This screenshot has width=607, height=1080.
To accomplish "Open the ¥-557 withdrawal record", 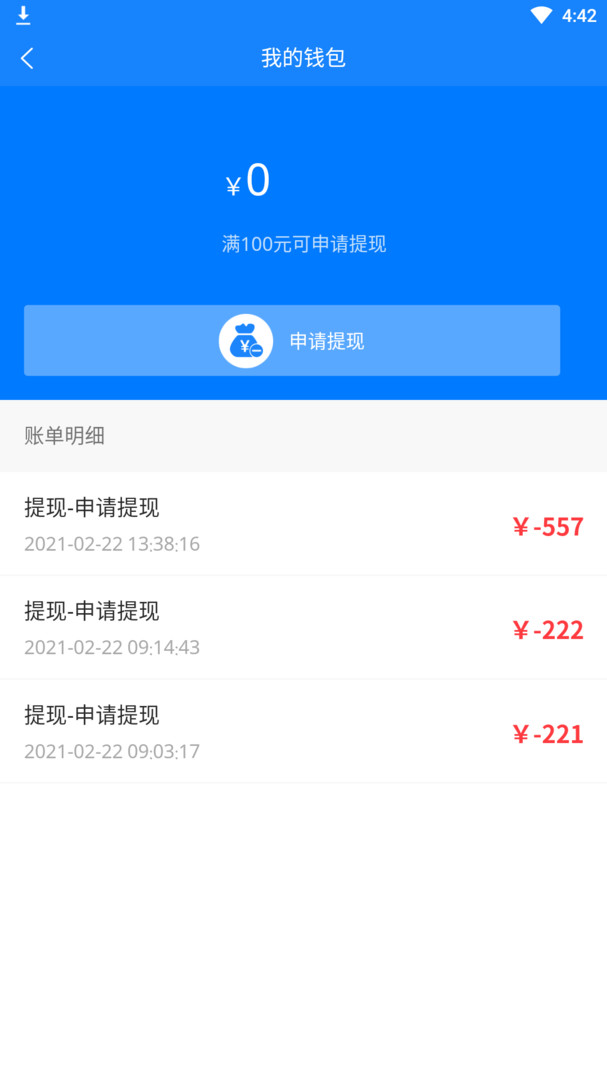I will (x=303, y=525).
